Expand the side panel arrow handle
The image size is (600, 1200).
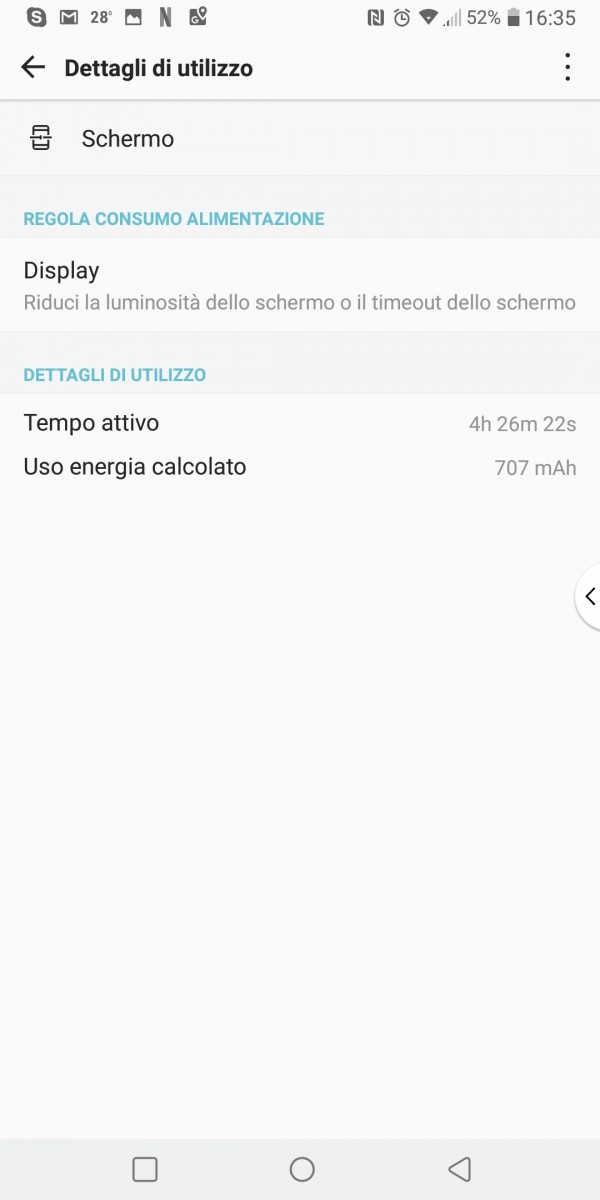[589, 597]
